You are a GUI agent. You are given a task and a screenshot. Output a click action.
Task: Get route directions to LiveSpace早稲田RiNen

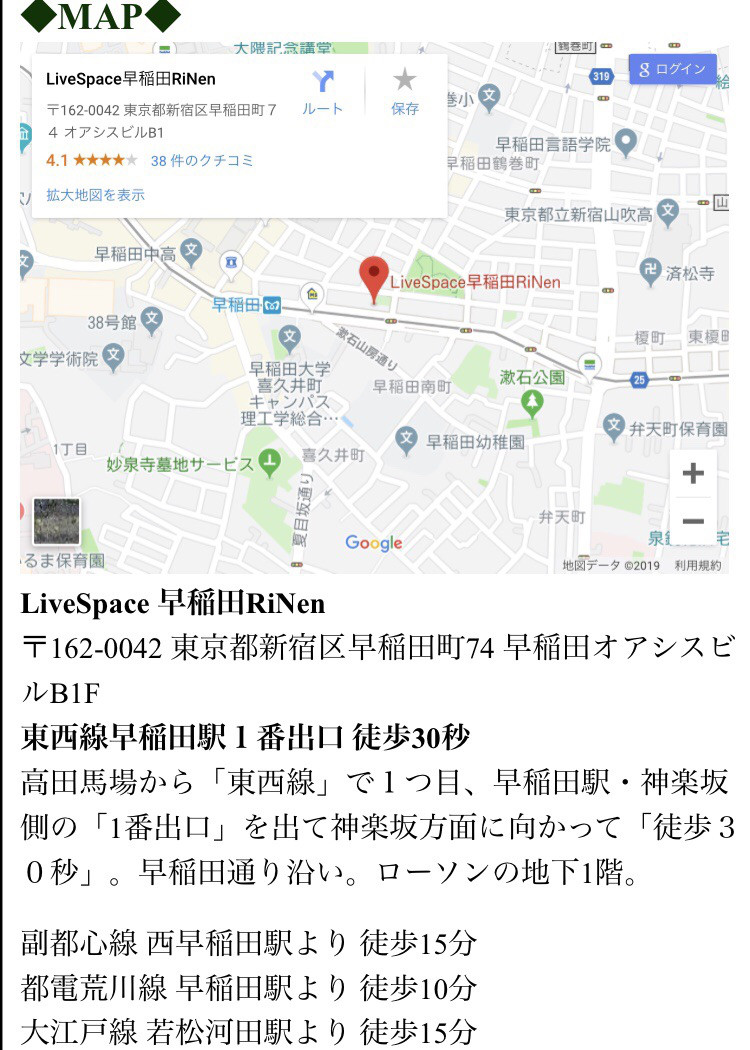[x=322, y=92]
